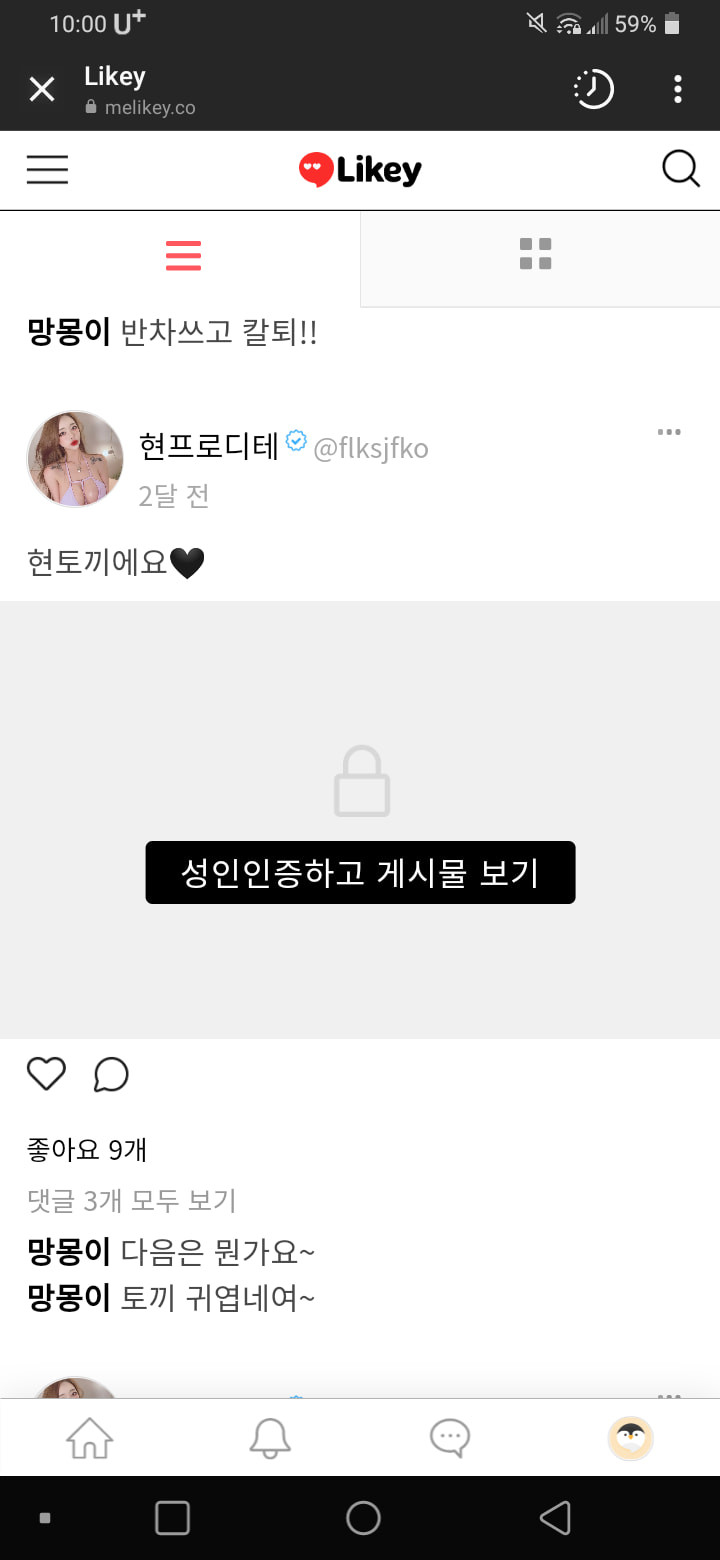Tap the clock history icon in the browser bar
The height and width of the screenshot is (1560, 720).
[x=593, y=90]
